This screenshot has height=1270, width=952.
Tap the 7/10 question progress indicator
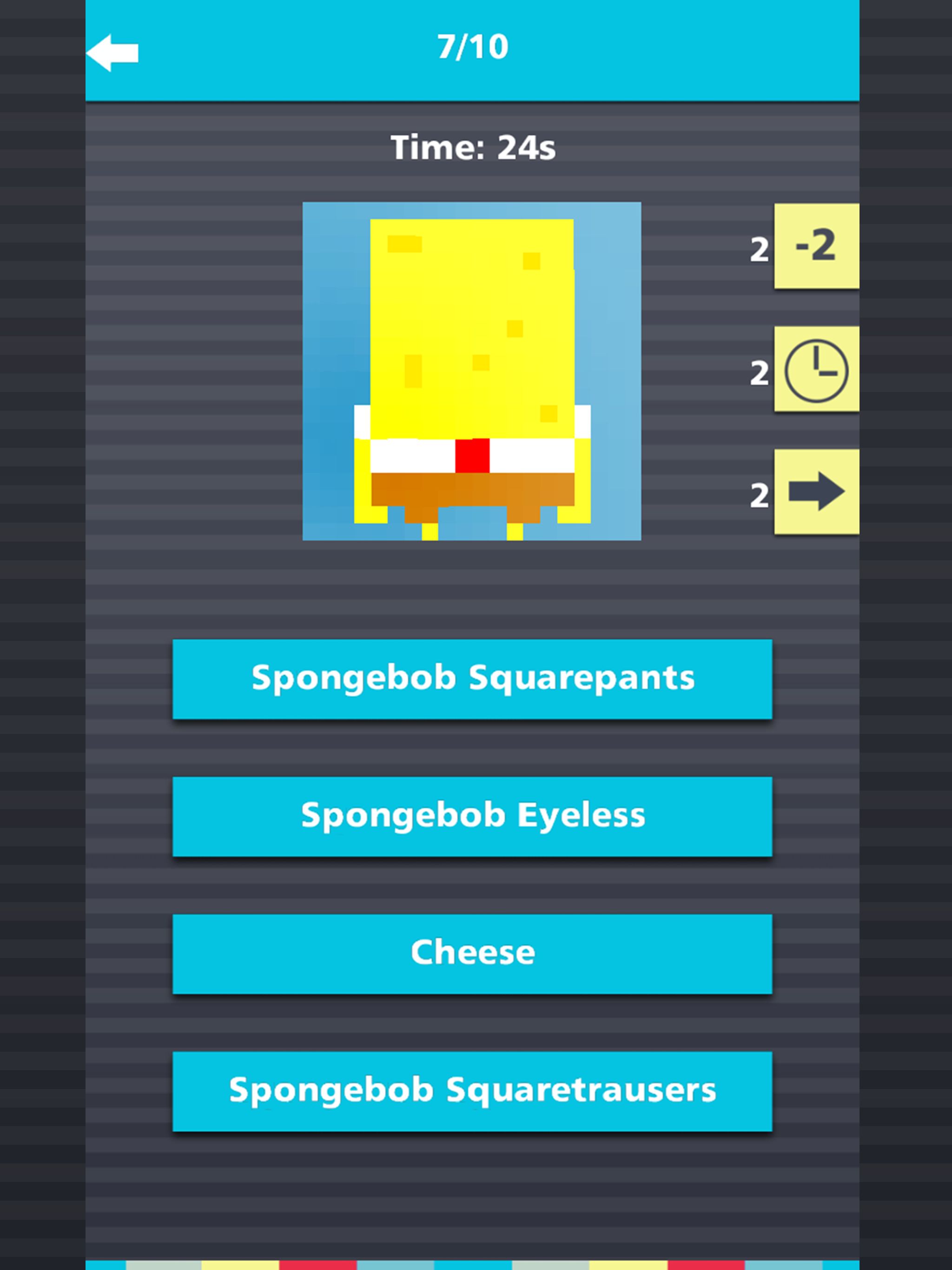[x=472, y=49]
